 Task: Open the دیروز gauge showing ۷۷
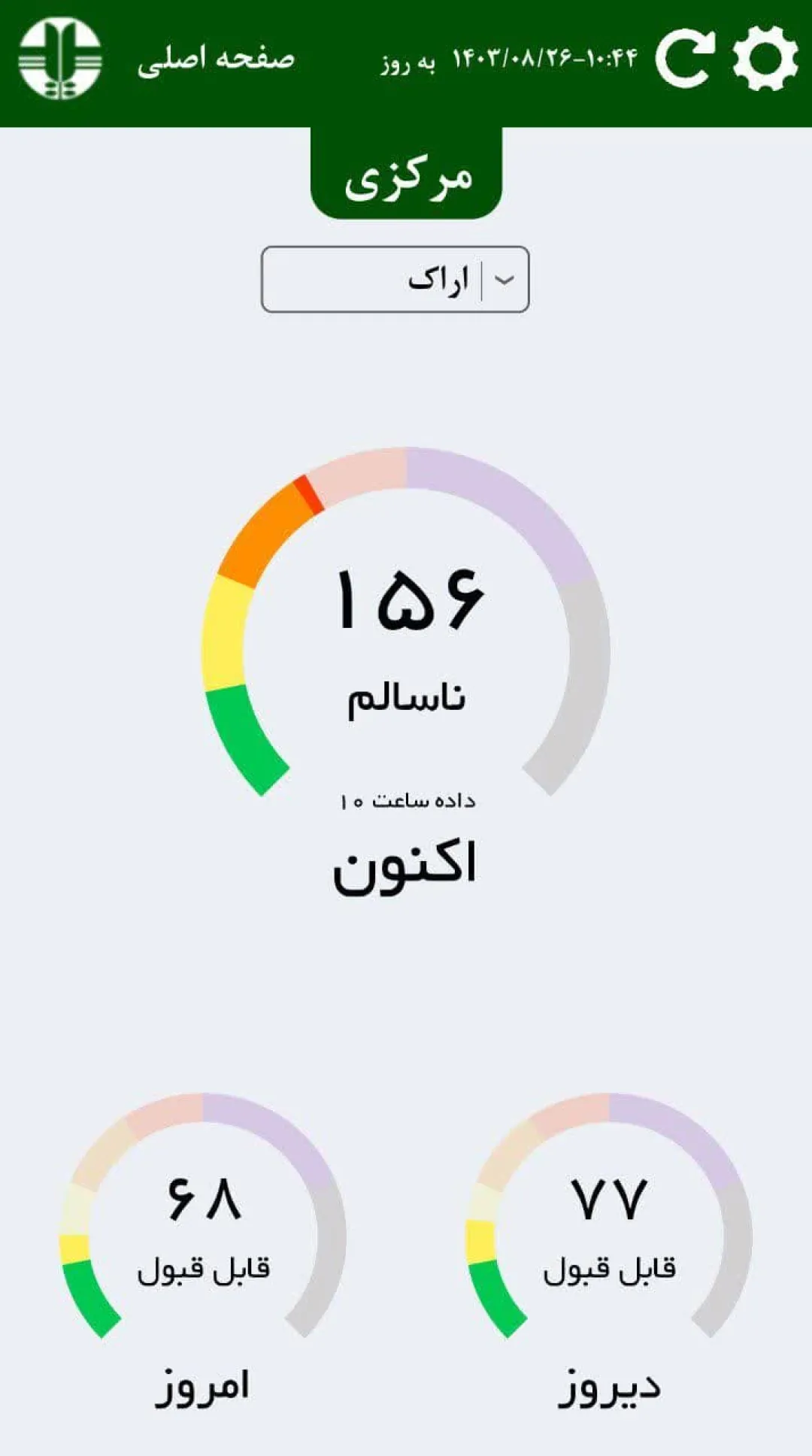pyautogui.click(x=609, y=1216)
